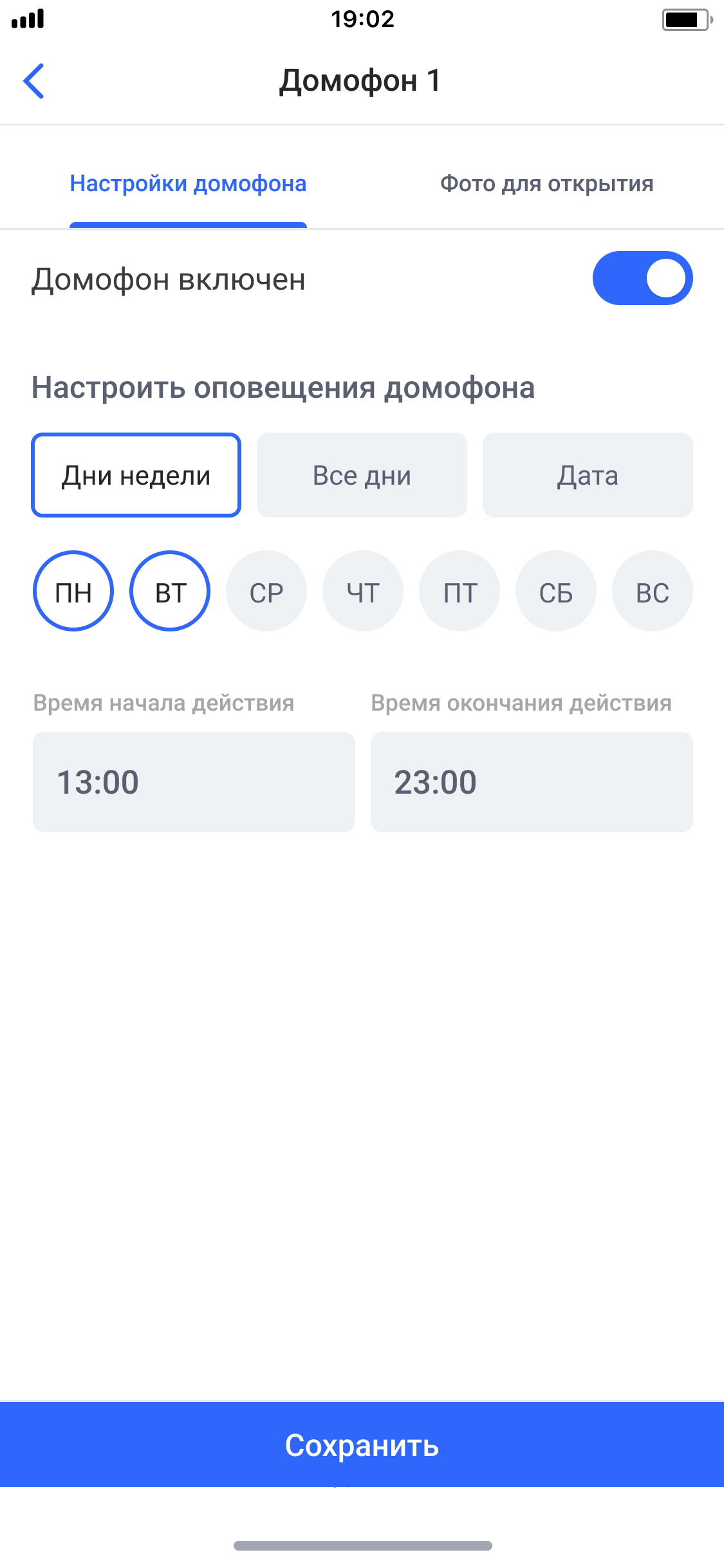Turn off the Домофон включен switch
This screenshot has width=724, height=1568.
(642, 278)
